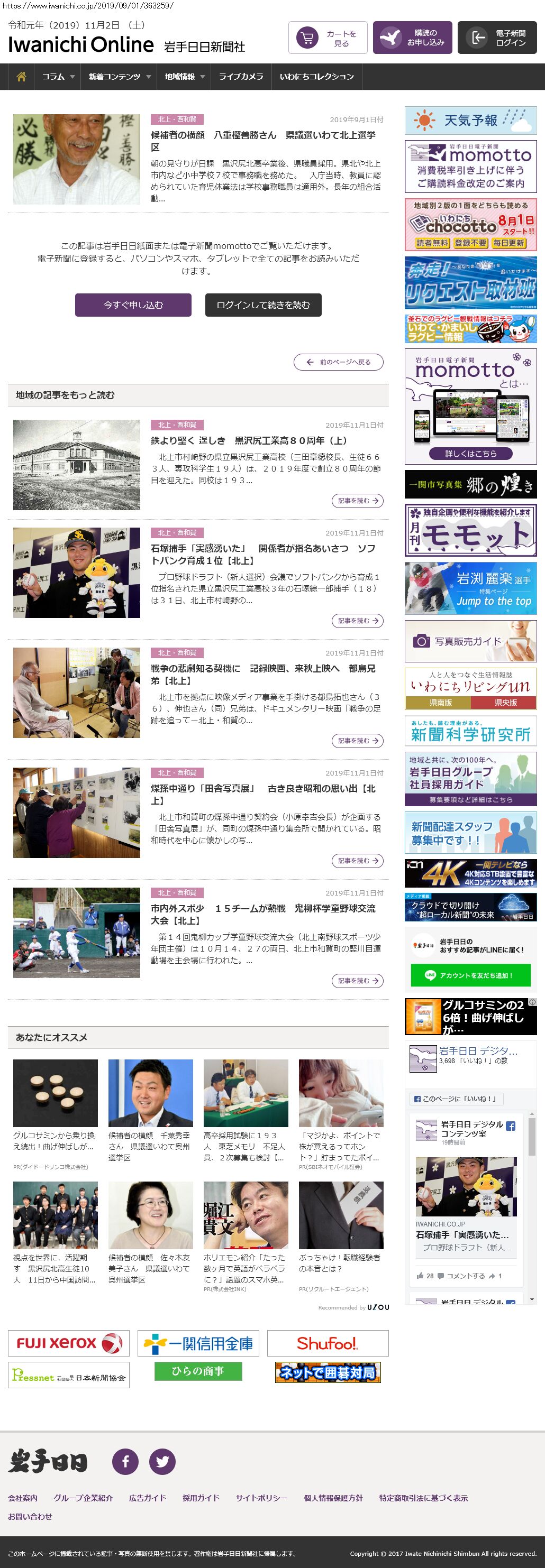
Task: Expand the 新着コンテンツ menu
Action: click(119, 77)
